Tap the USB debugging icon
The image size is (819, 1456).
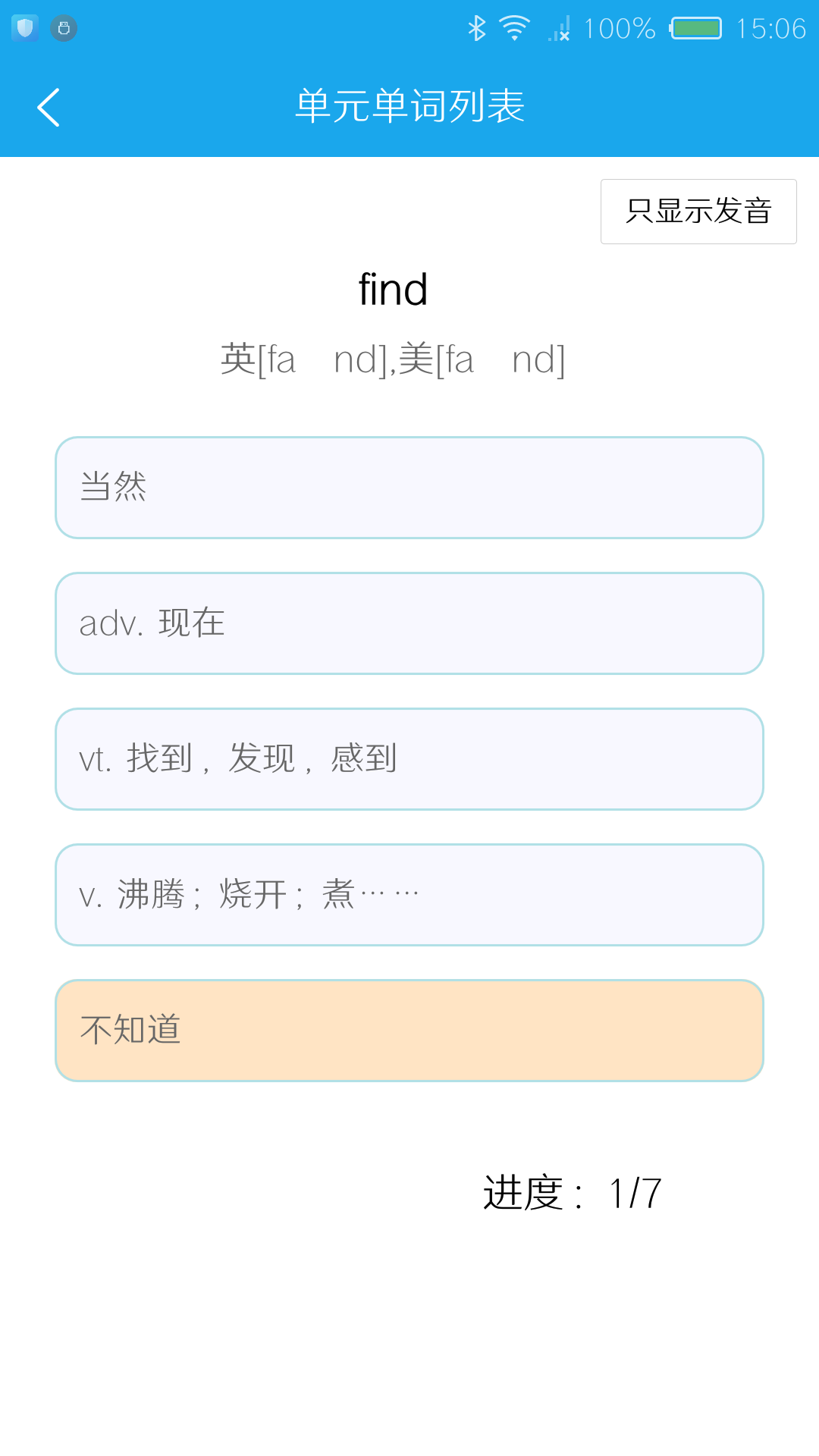pos(64,28)
